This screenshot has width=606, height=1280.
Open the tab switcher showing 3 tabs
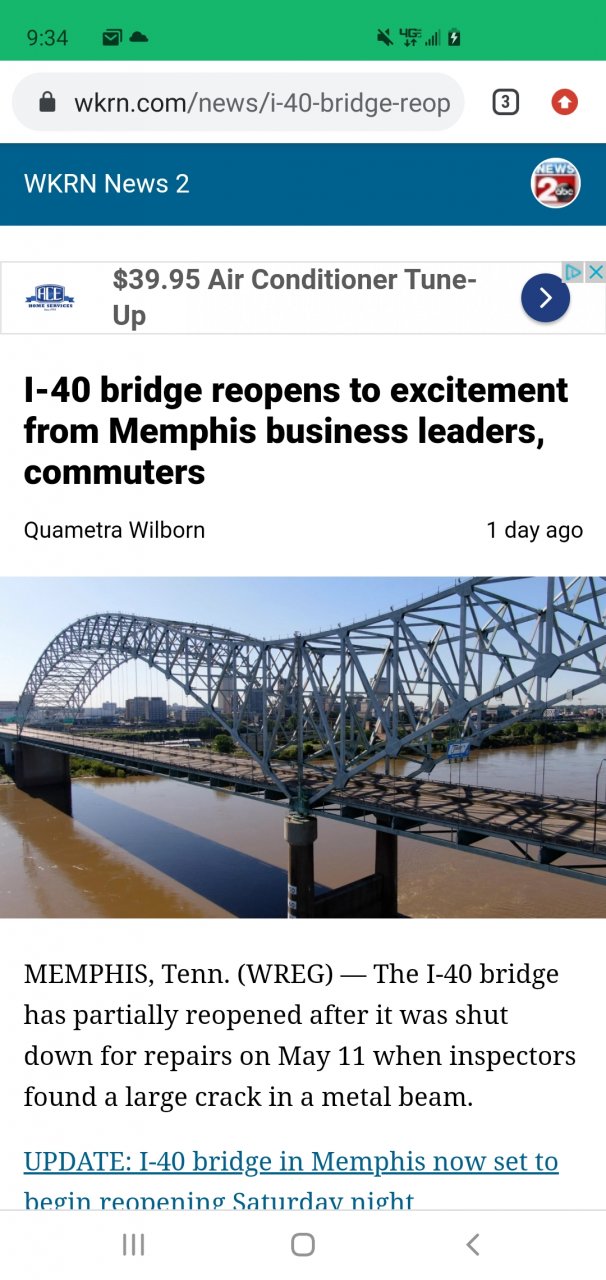coord(506,102)
